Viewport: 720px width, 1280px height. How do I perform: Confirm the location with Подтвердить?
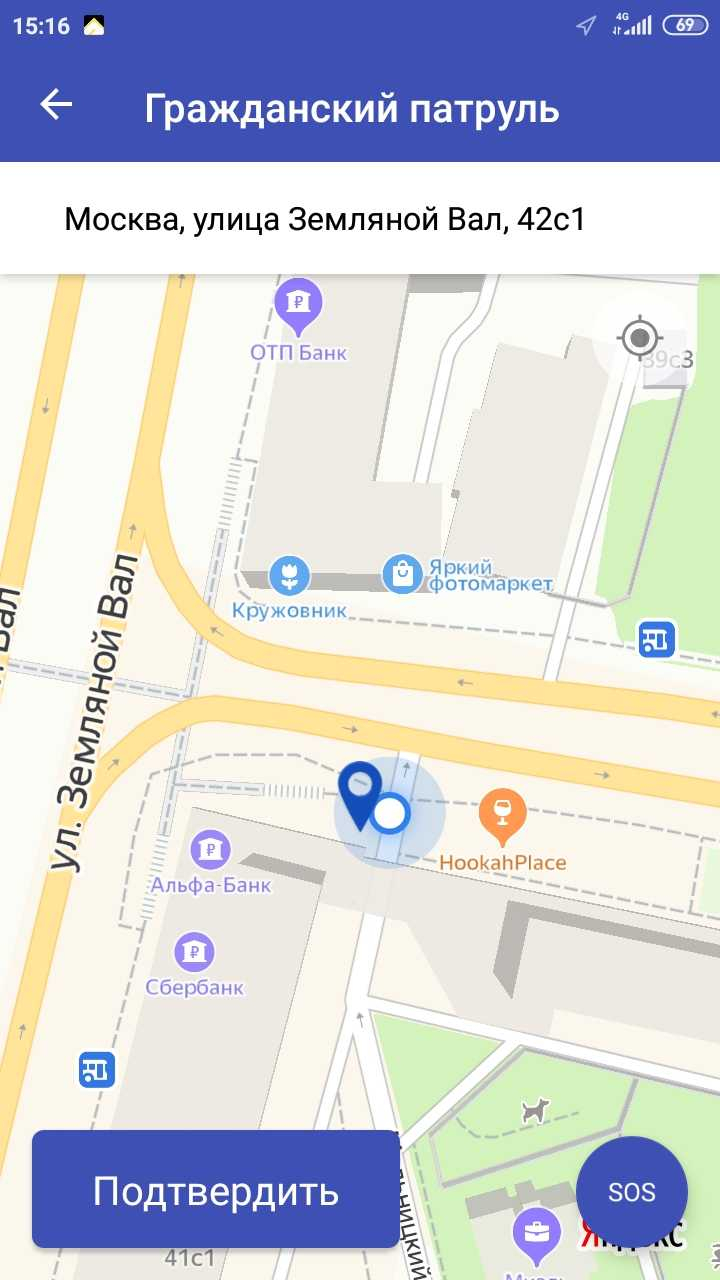tap(216, 1189)
